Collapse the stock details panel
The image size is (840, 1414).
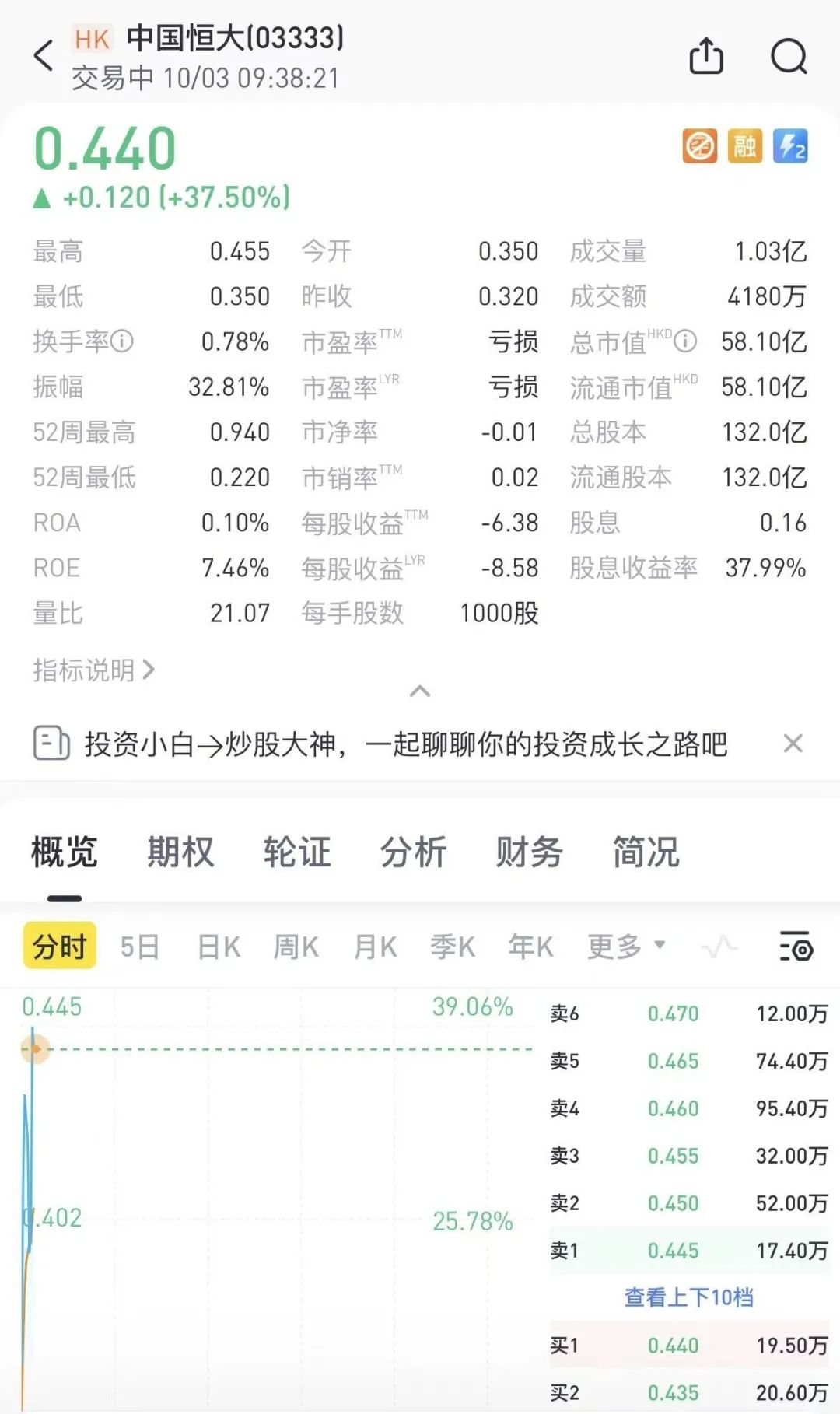pos(420,691)
